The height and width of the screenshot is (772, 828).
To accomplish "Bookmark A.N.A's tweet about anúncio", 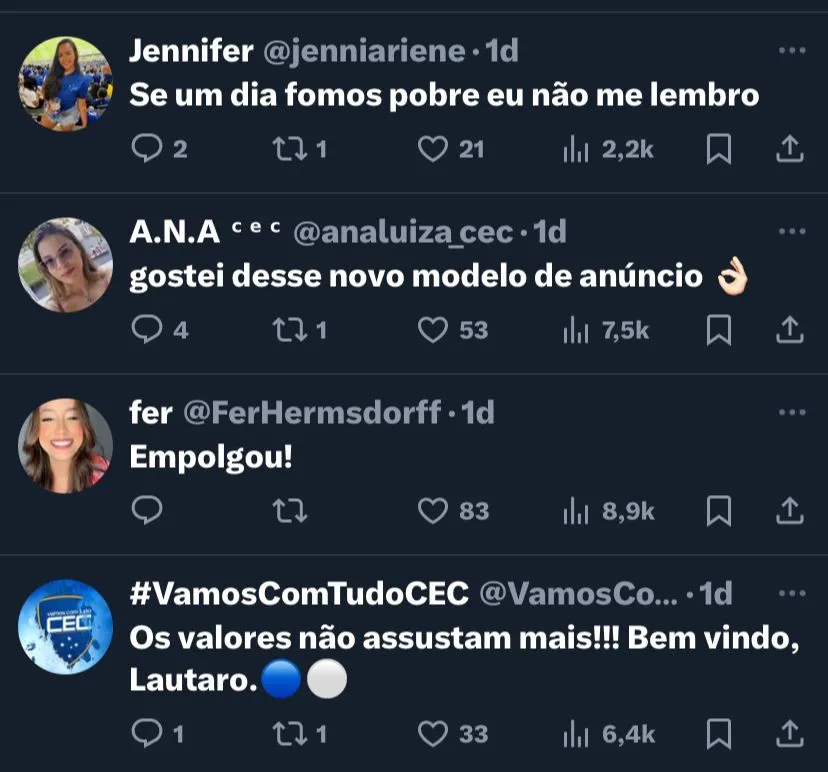I will [x=718, y=330].
